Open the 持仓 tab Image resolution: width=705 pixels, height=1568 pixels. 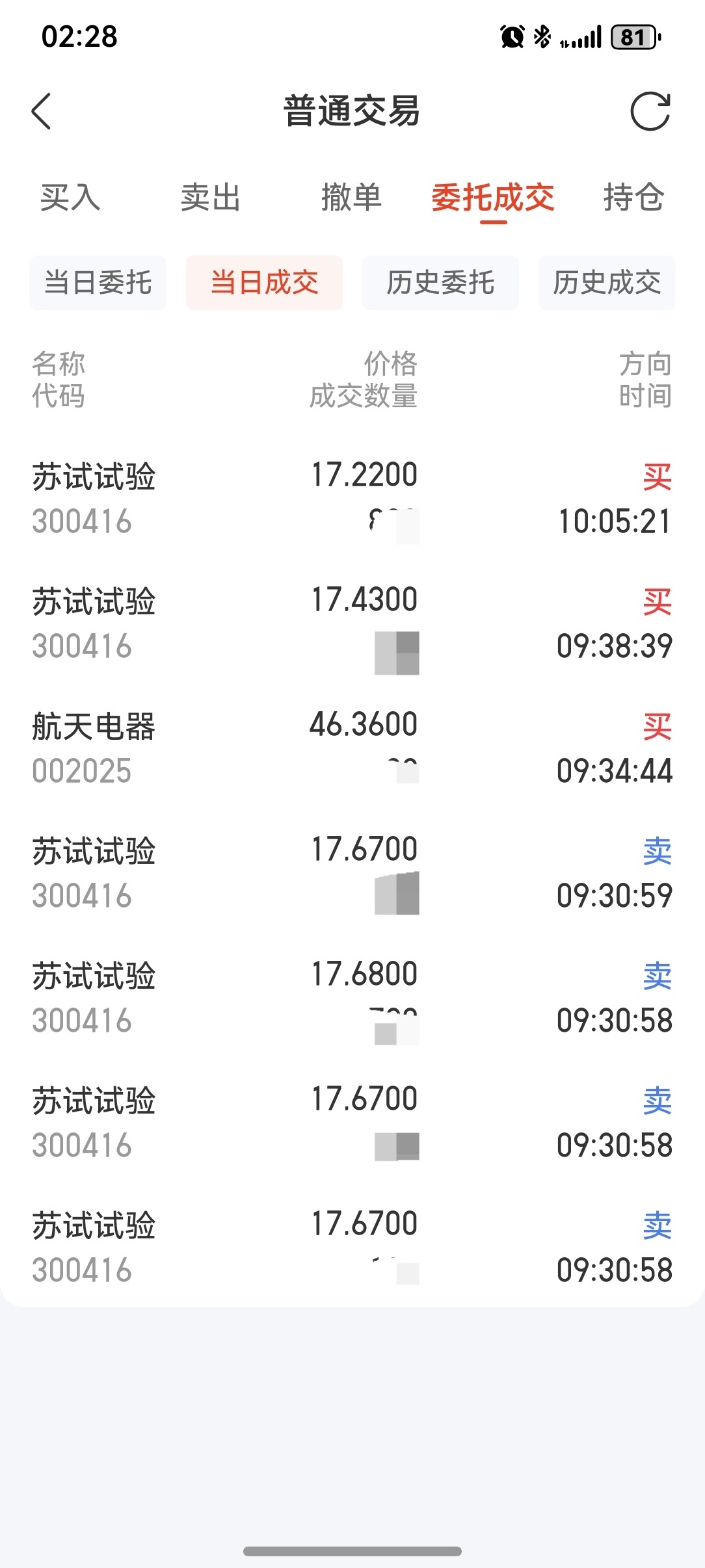click(633, 198)
